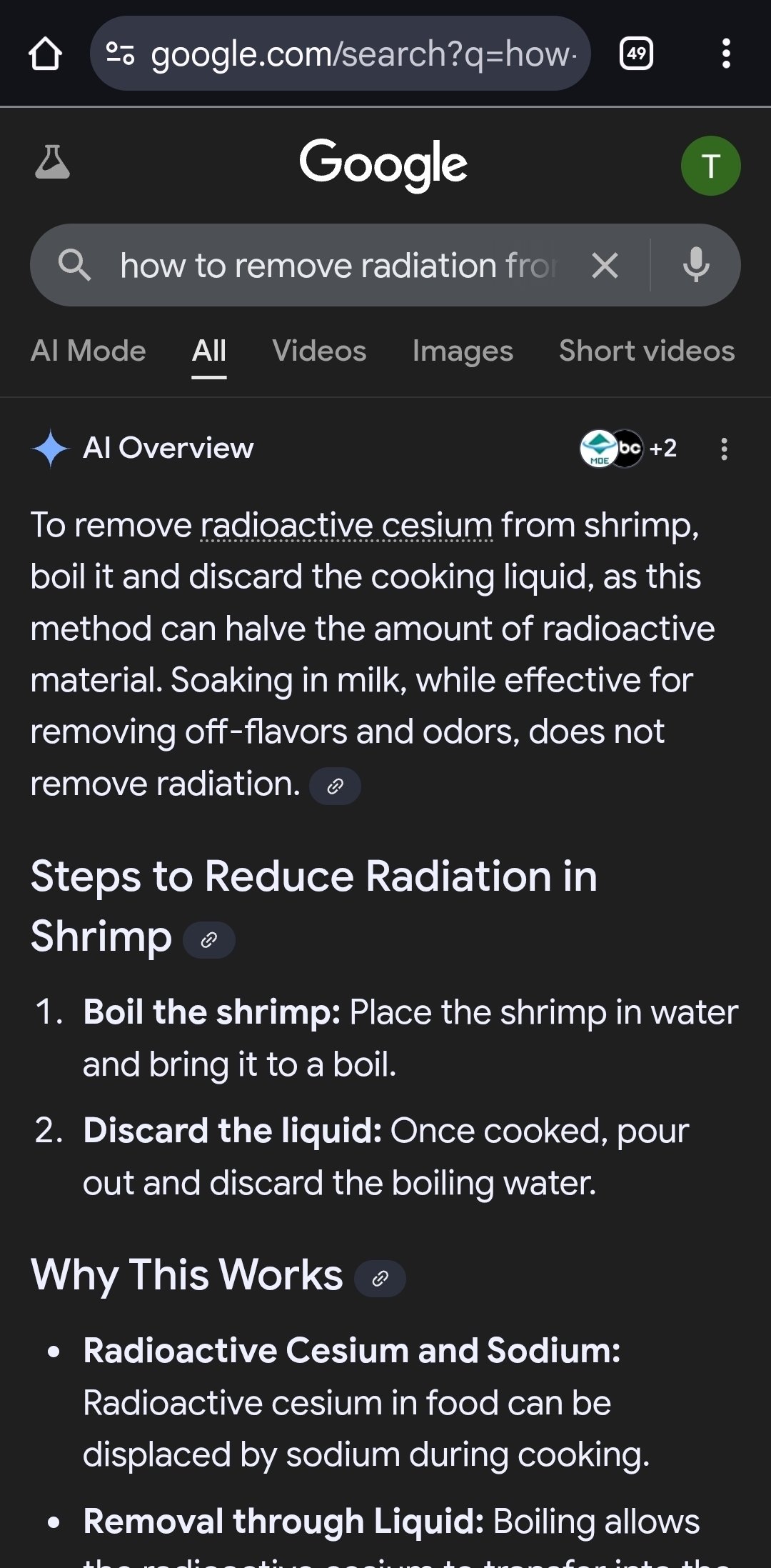The width and height of the screenshot is (771, 1568).
Task: Open Search Labs flask icon
Action: tap(53, 162)
